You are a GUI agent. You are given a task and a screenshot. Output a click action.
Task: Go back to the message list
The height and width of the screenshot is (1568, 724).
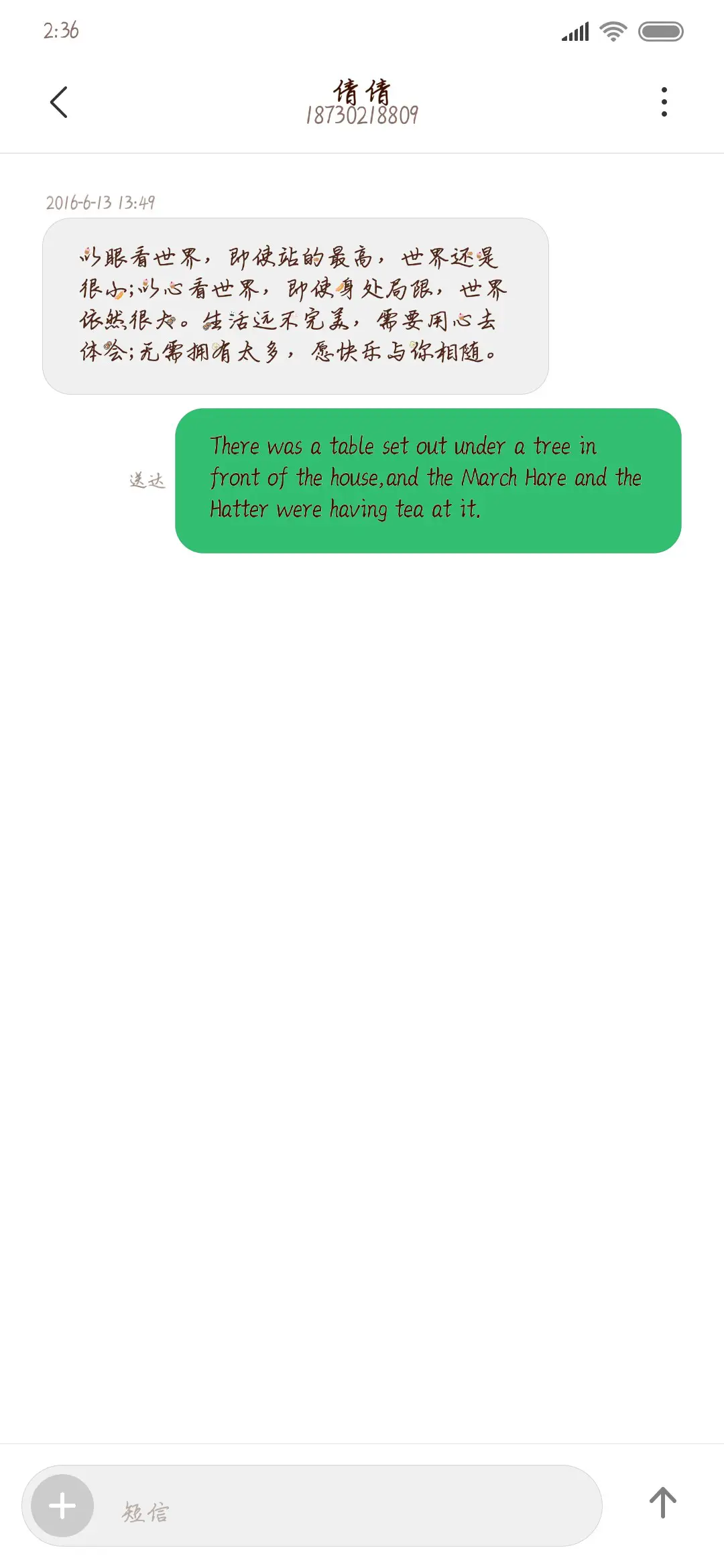[59, 102]
